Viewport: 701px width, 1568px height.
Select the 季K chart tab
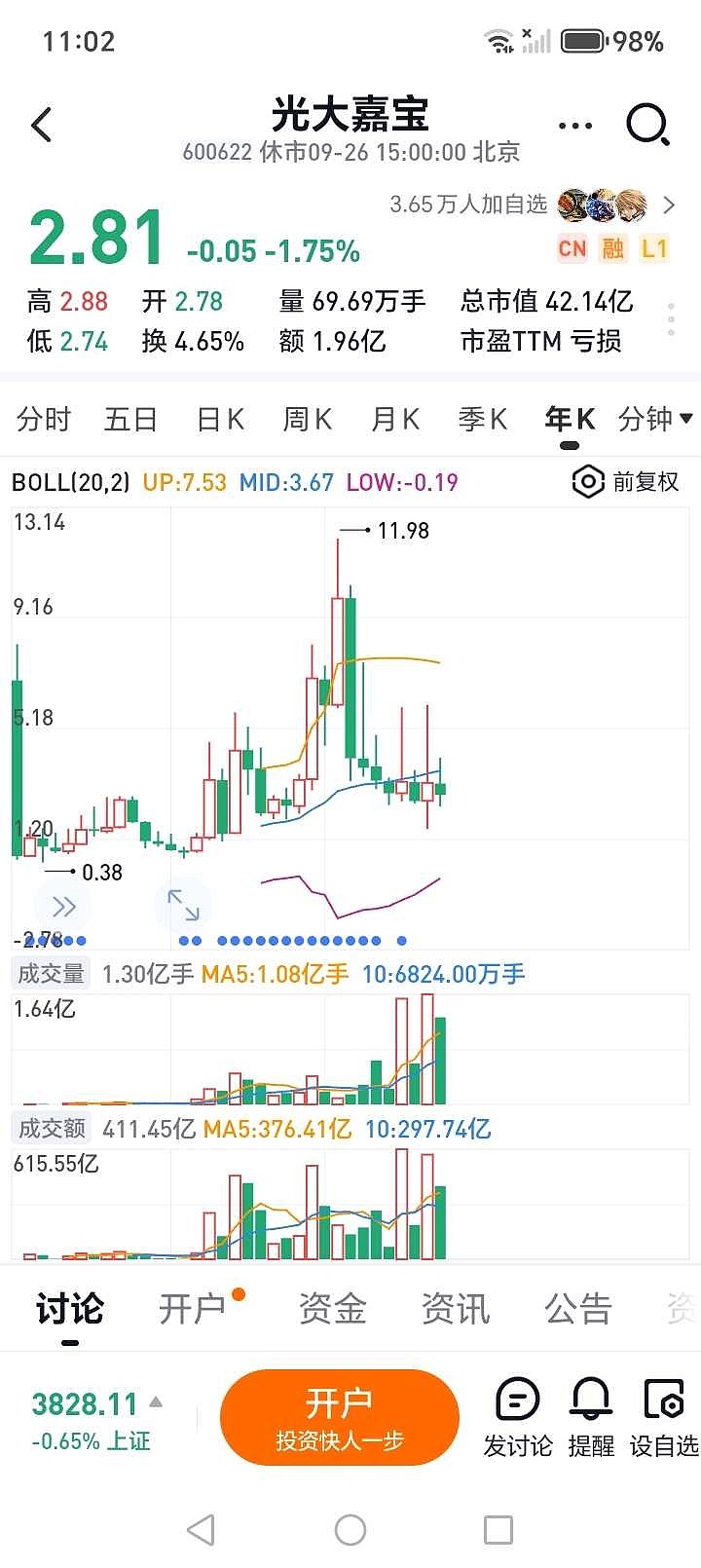483,419
